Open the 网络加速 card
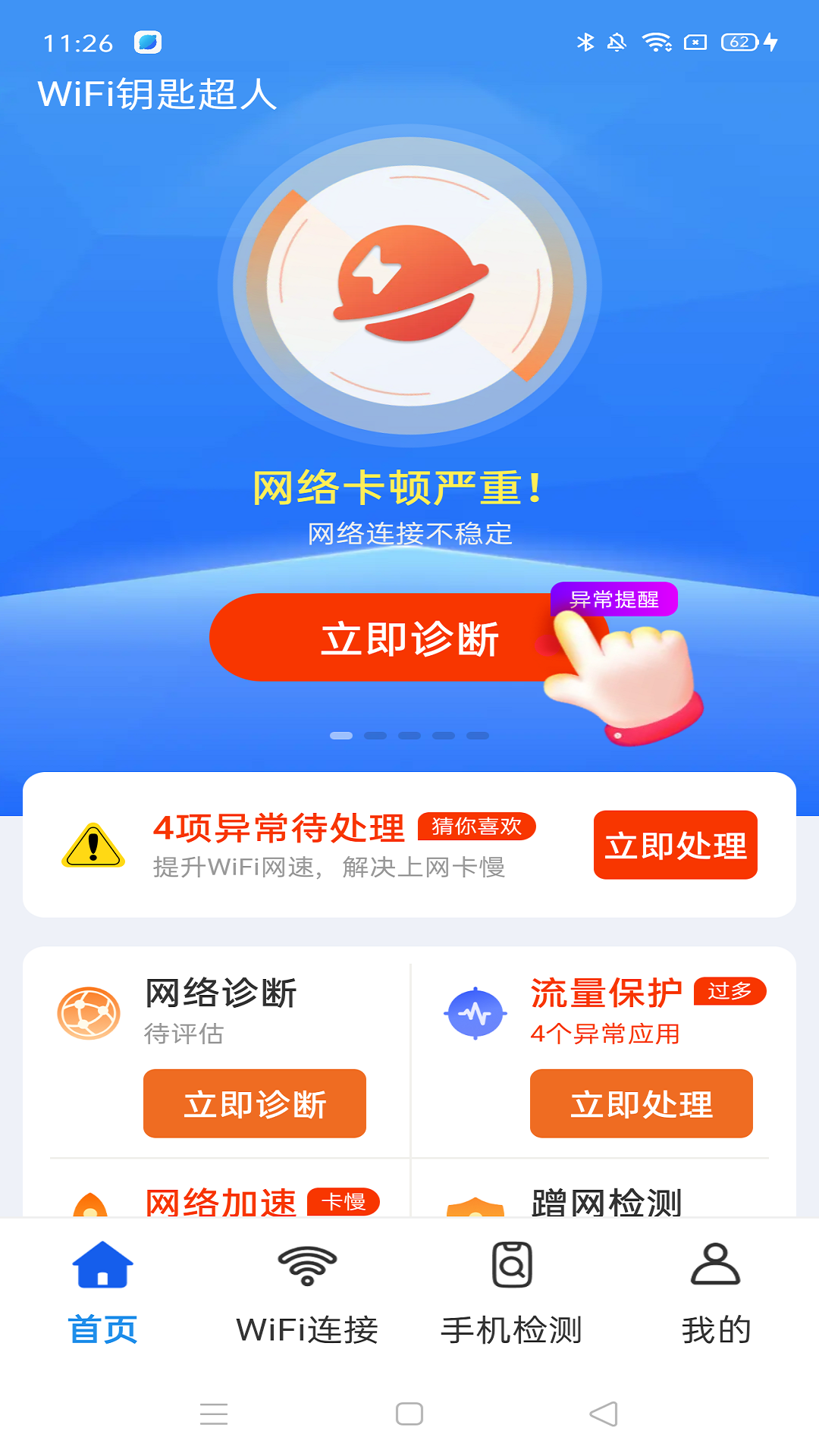 point(221,1201)
